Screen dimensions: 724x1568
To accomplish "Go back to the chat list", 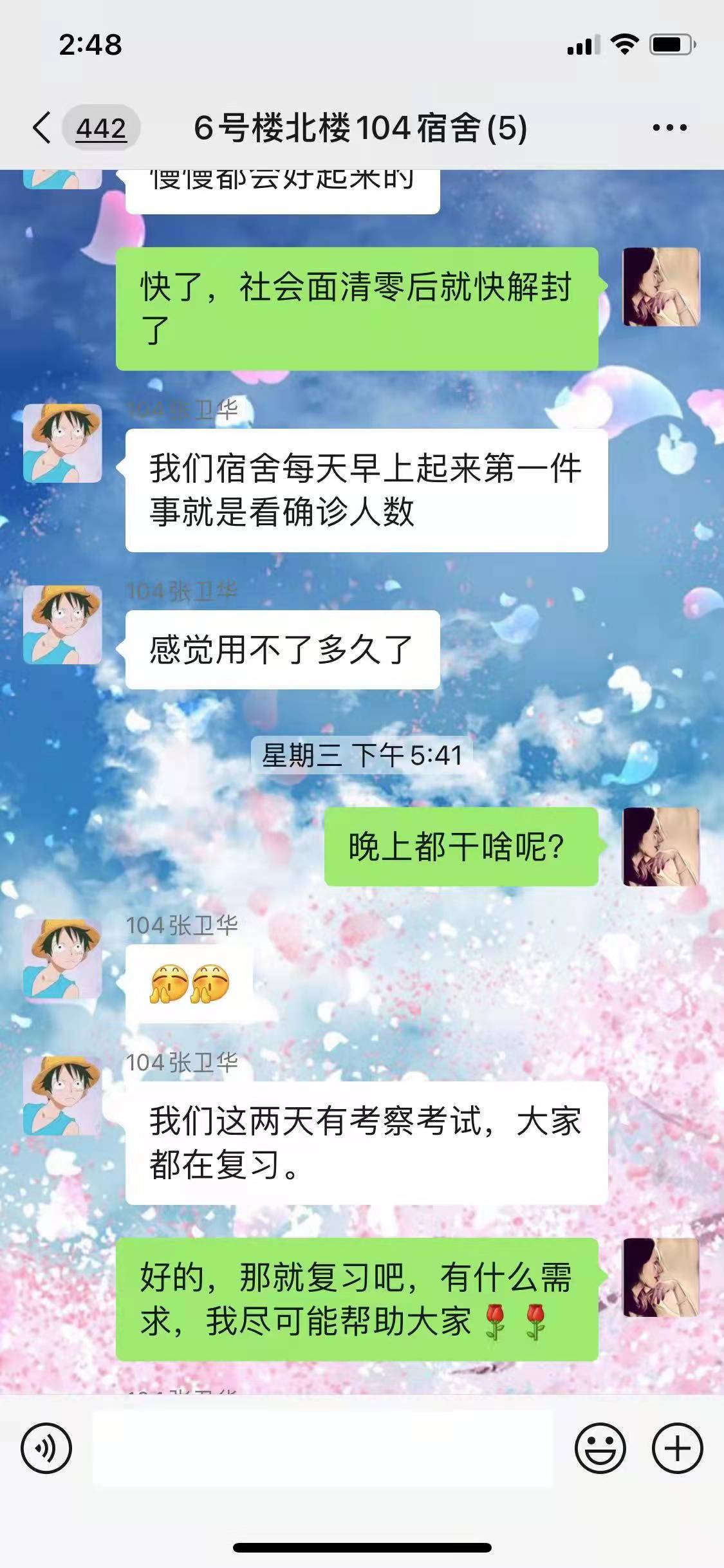I will click(42, 127).
